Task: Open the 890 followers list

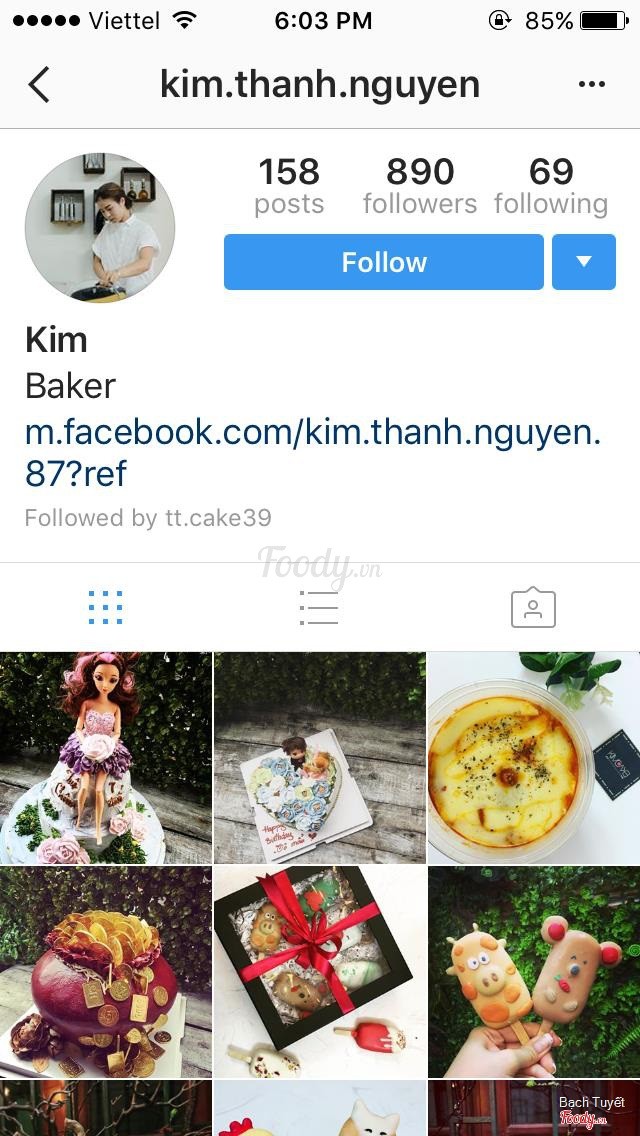Action: click(420, 186)
